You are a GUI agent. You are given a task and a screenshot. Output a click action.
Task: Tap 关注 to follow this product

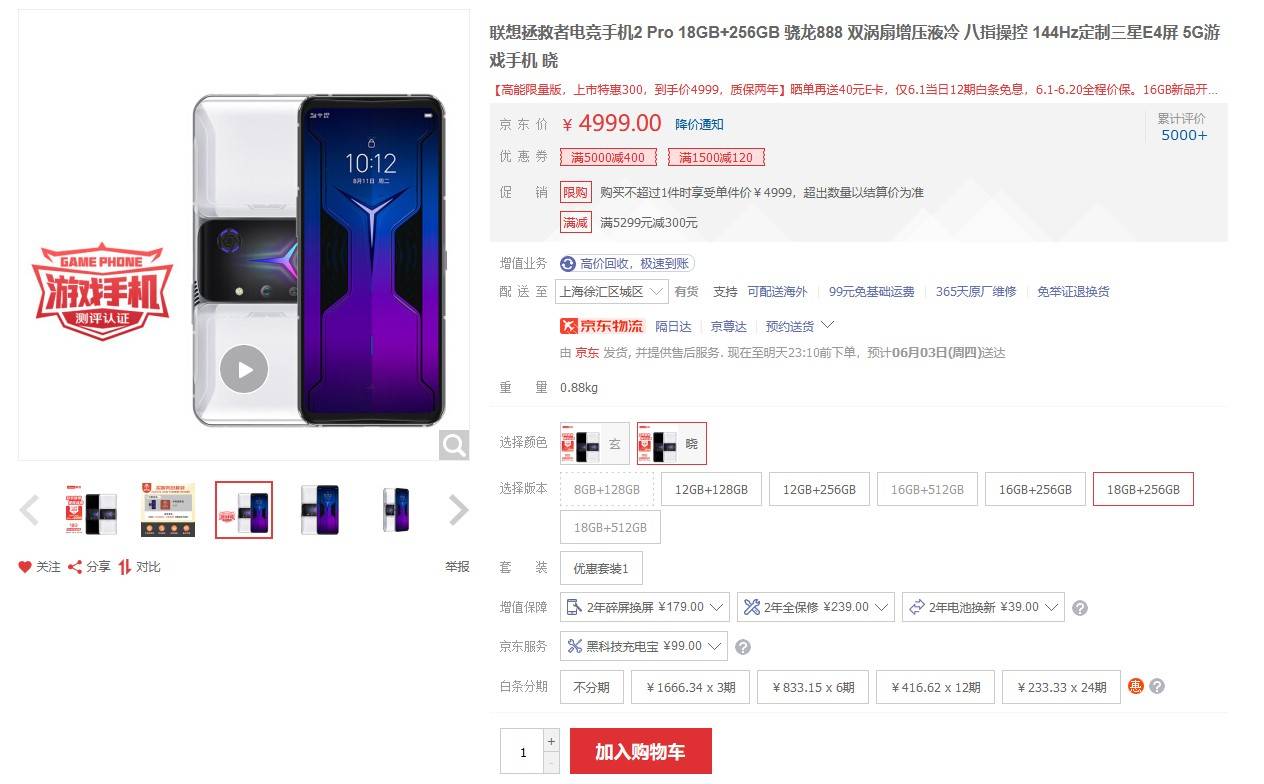tap(40, 567)
